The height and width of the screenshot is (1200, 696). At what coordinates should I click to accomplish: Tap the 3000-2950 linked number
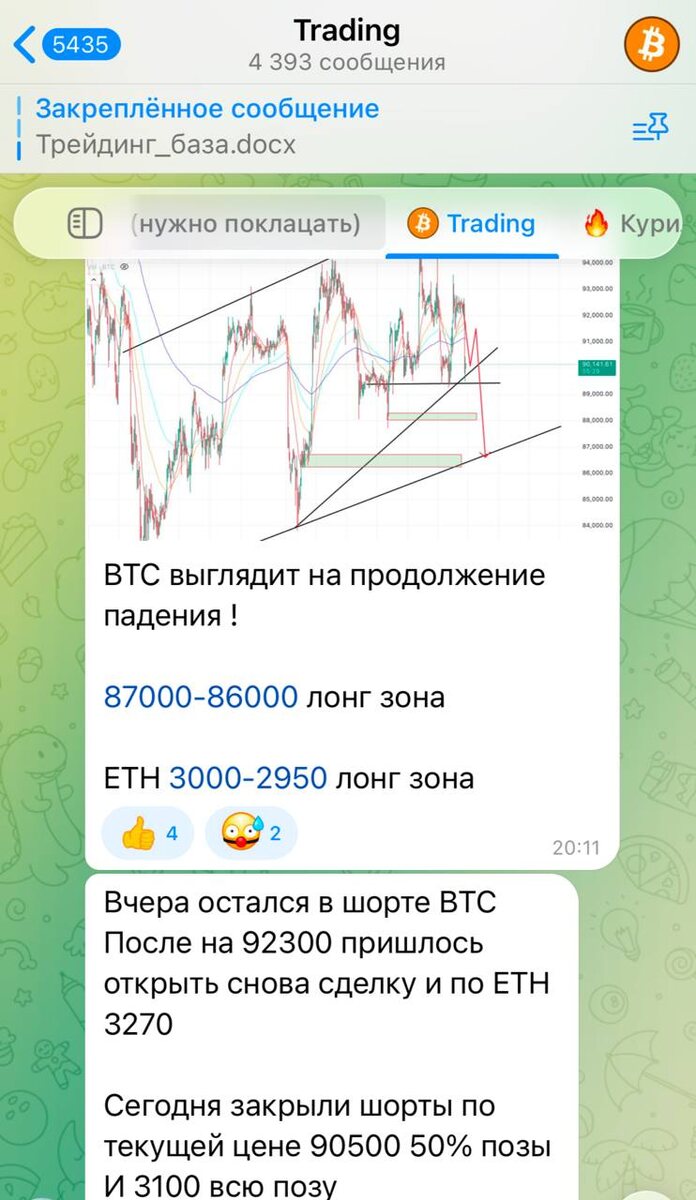[247, 777]
